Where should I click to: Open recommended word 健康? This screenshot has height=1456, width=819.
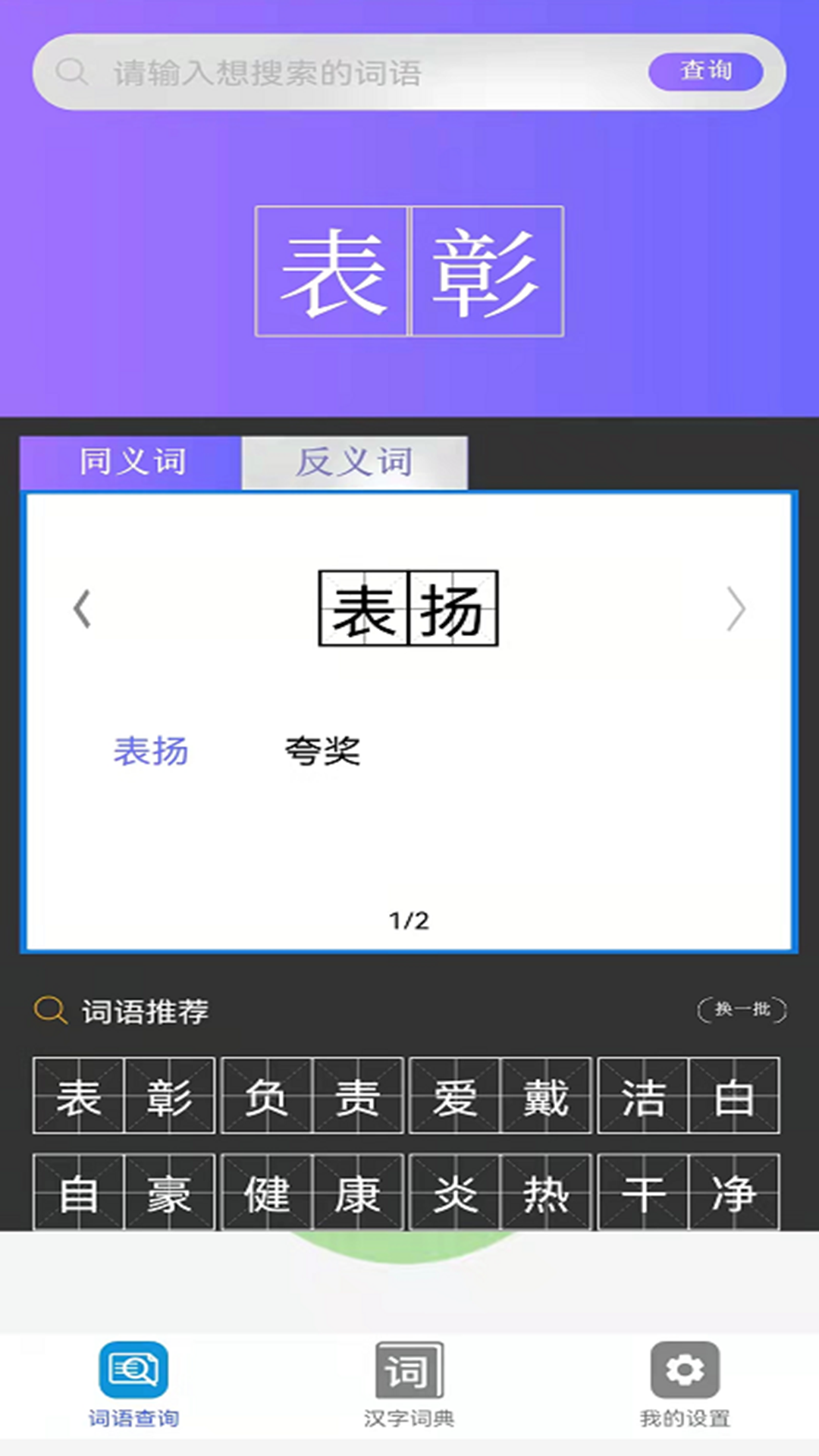pyautogui.click(x=312, y=1191)
